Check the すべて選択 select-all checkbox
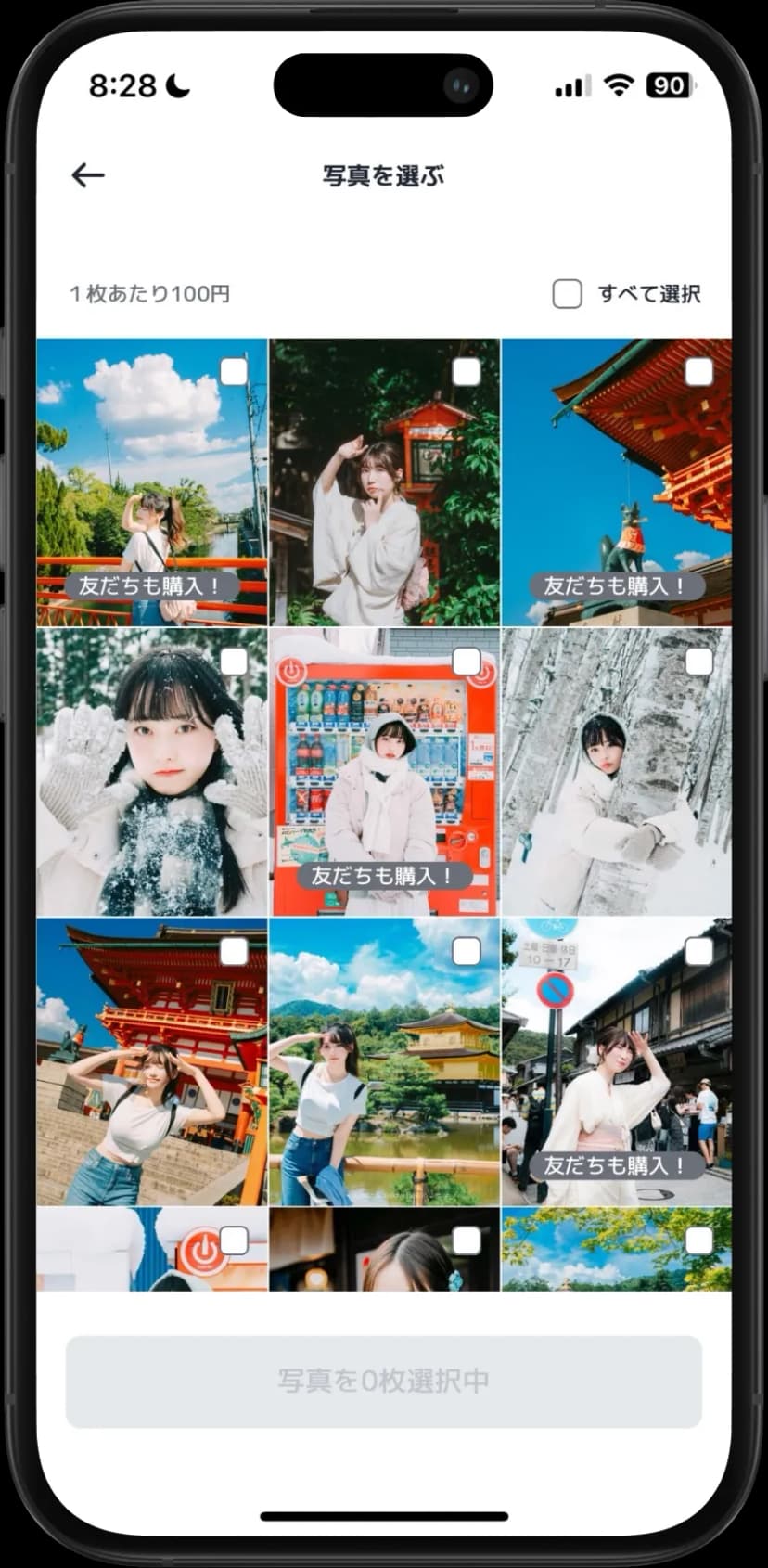Viewport: 768px width, 1568px height. (567, 294)
